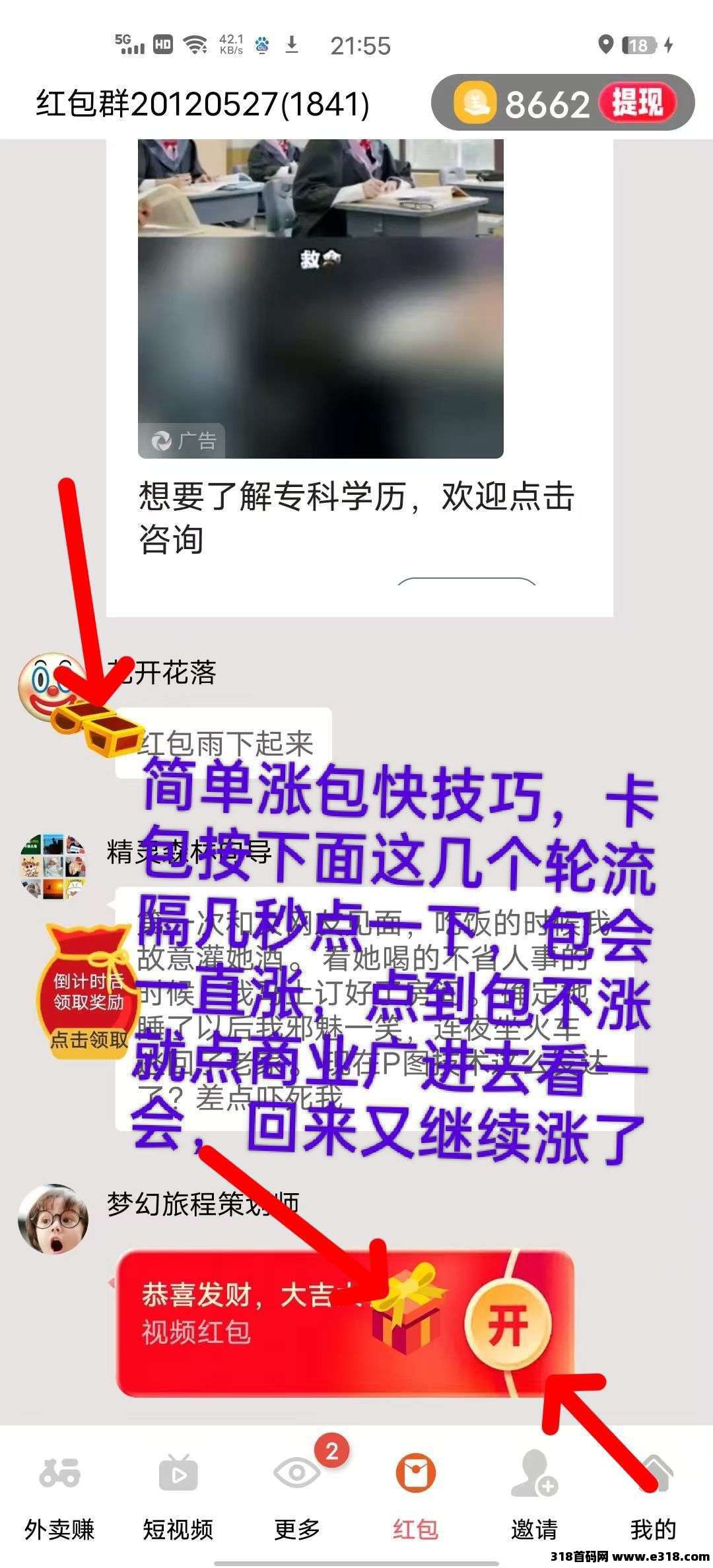
Task: Open the 更多 tab
Action: (x=297, y=1493)
